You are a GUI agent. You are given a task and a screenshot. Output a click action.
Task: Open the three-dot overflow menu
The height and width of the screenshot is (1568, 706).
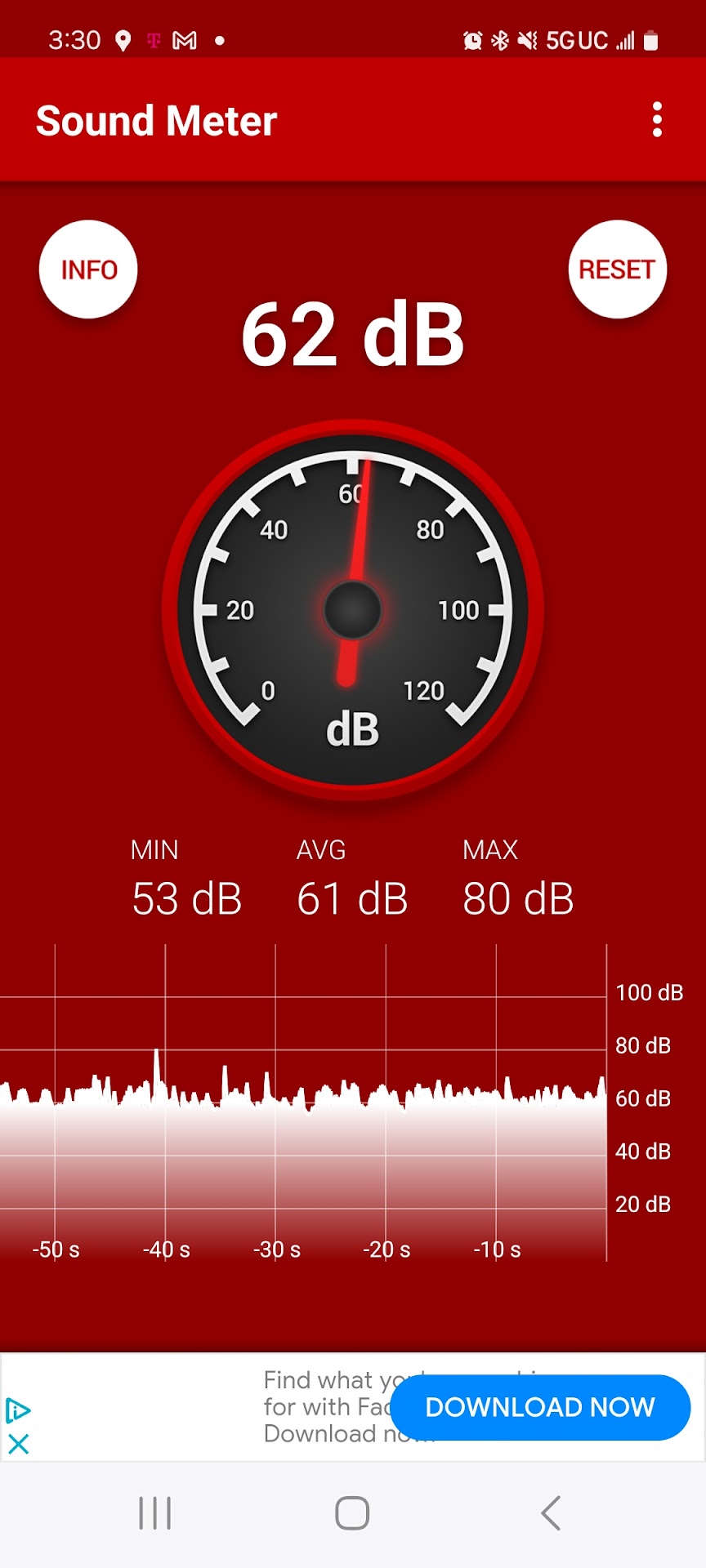(657, 120)
